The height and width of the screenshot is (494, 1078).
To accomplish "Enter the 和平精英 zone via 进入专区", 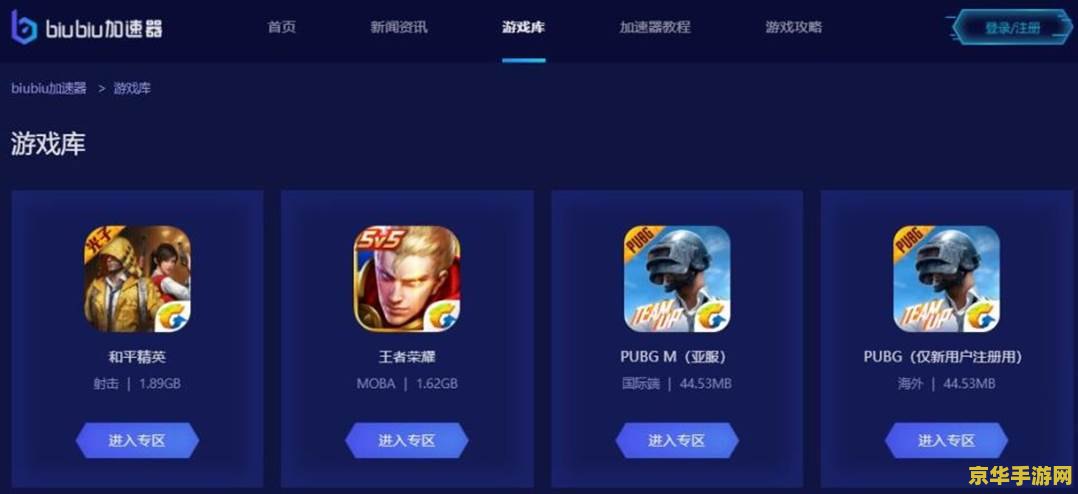I will click(x=137, y=440).
